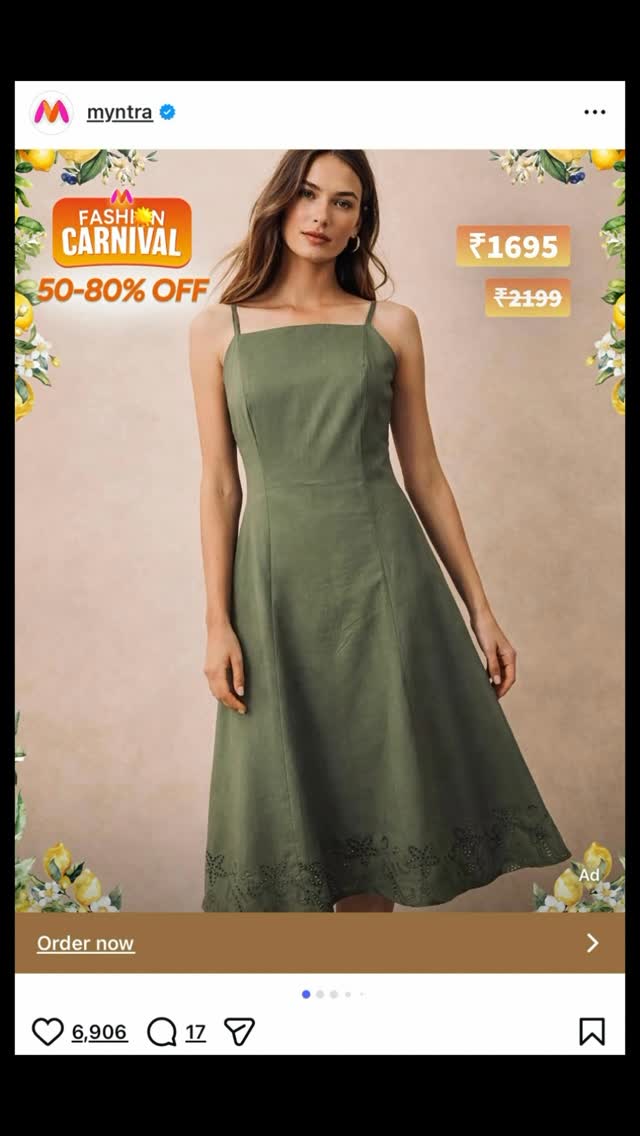Screen dimensions: 640x1136
Task: Like the myntra post
Action: point(47,1032)
